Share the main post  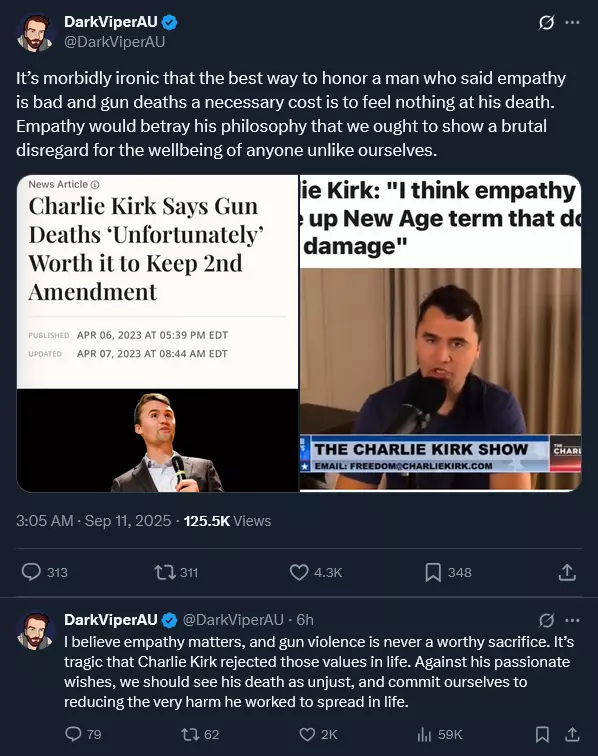click(x=567, y=572)
